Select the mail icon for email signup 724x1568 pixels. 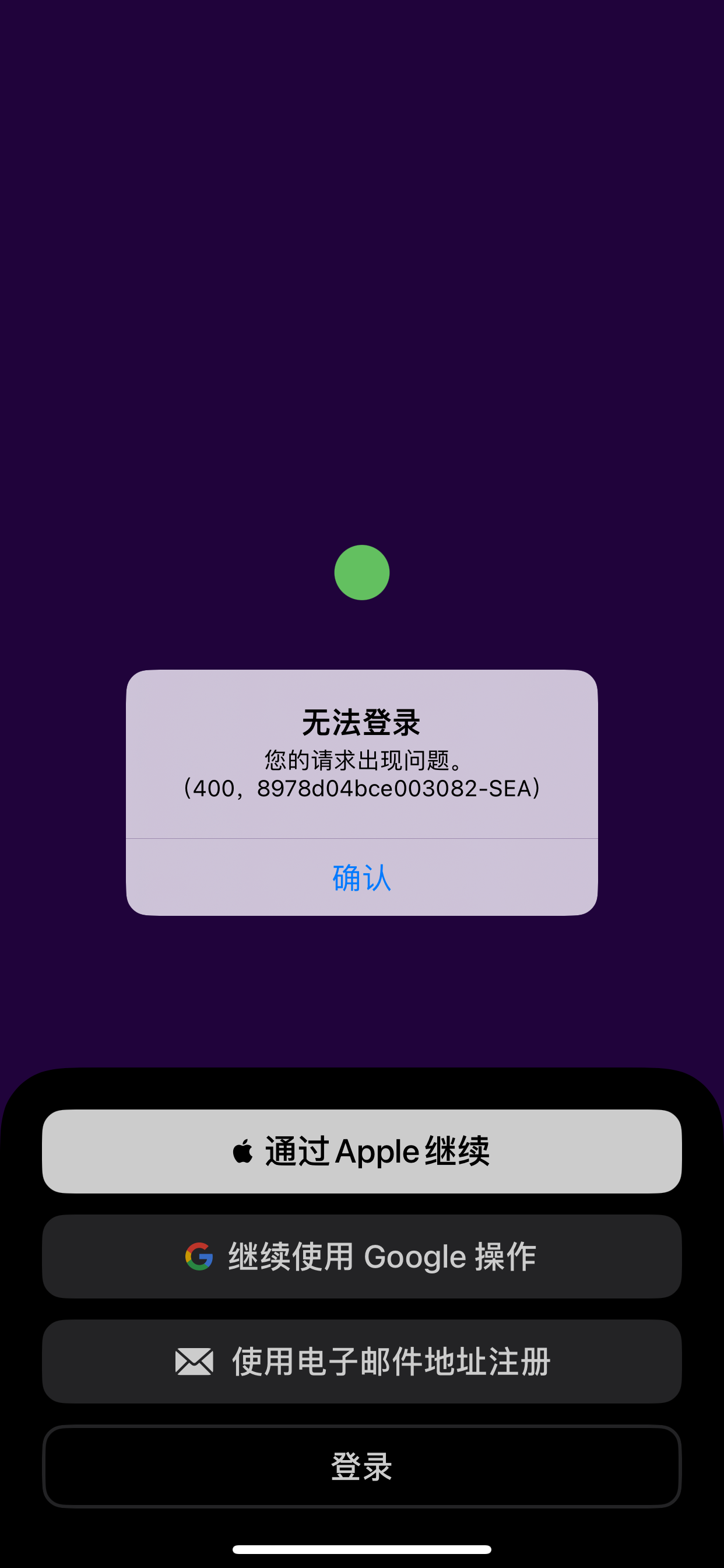tap(194, 1362)
